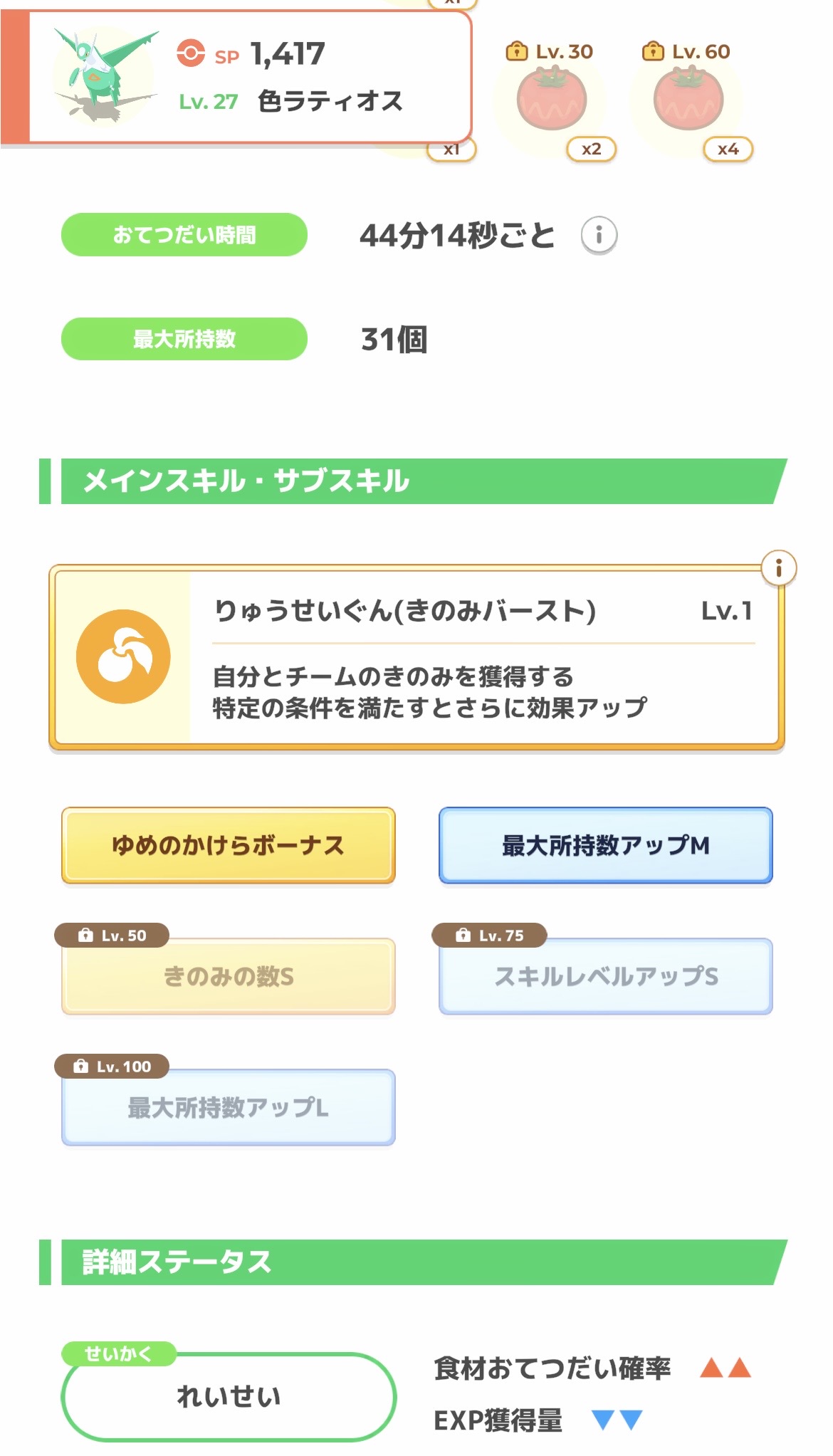The width and height of the screenshot is (833, 1456).
Task: Tap the れいせい nature box
Action: 228,1396
